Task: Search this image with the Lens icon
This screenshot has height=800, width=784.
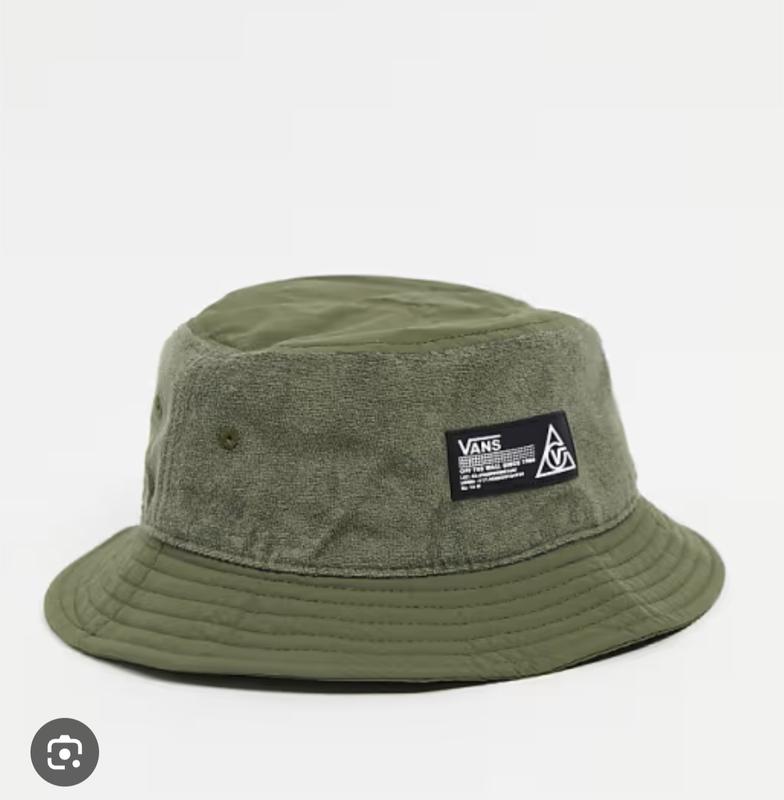Action: tap(65, 752)
